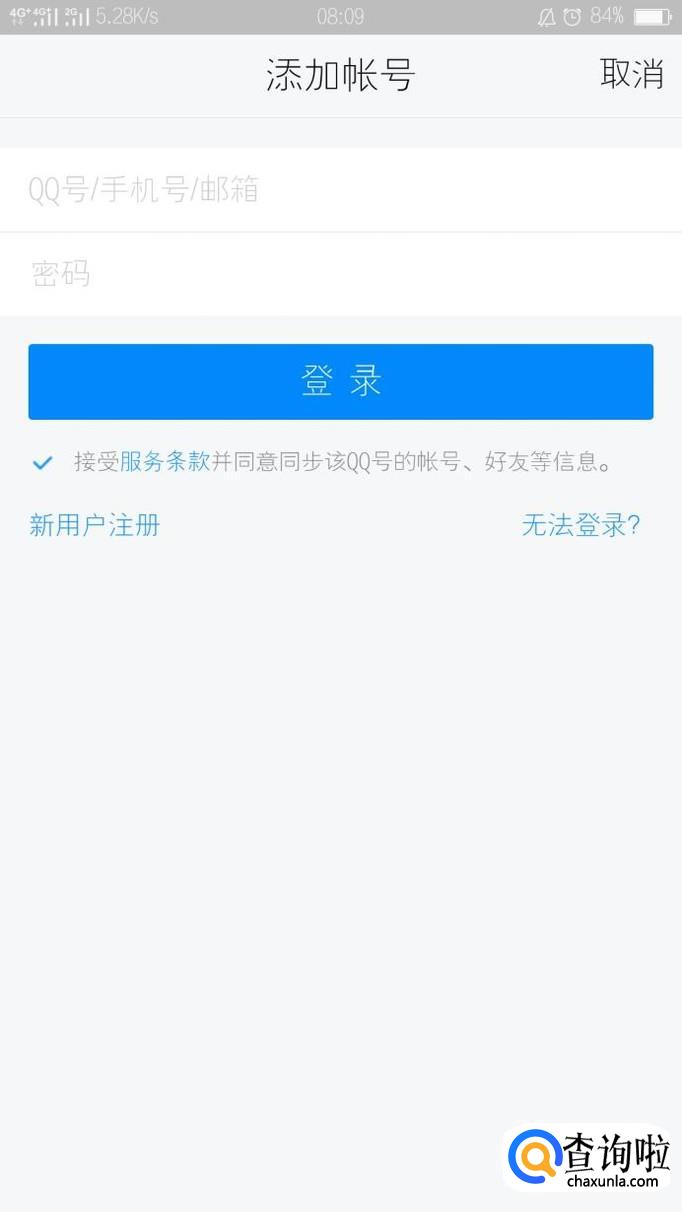Open 新用户注册 to register
682x1212 pixels.
pyautogui.click(x=95, y=525)
